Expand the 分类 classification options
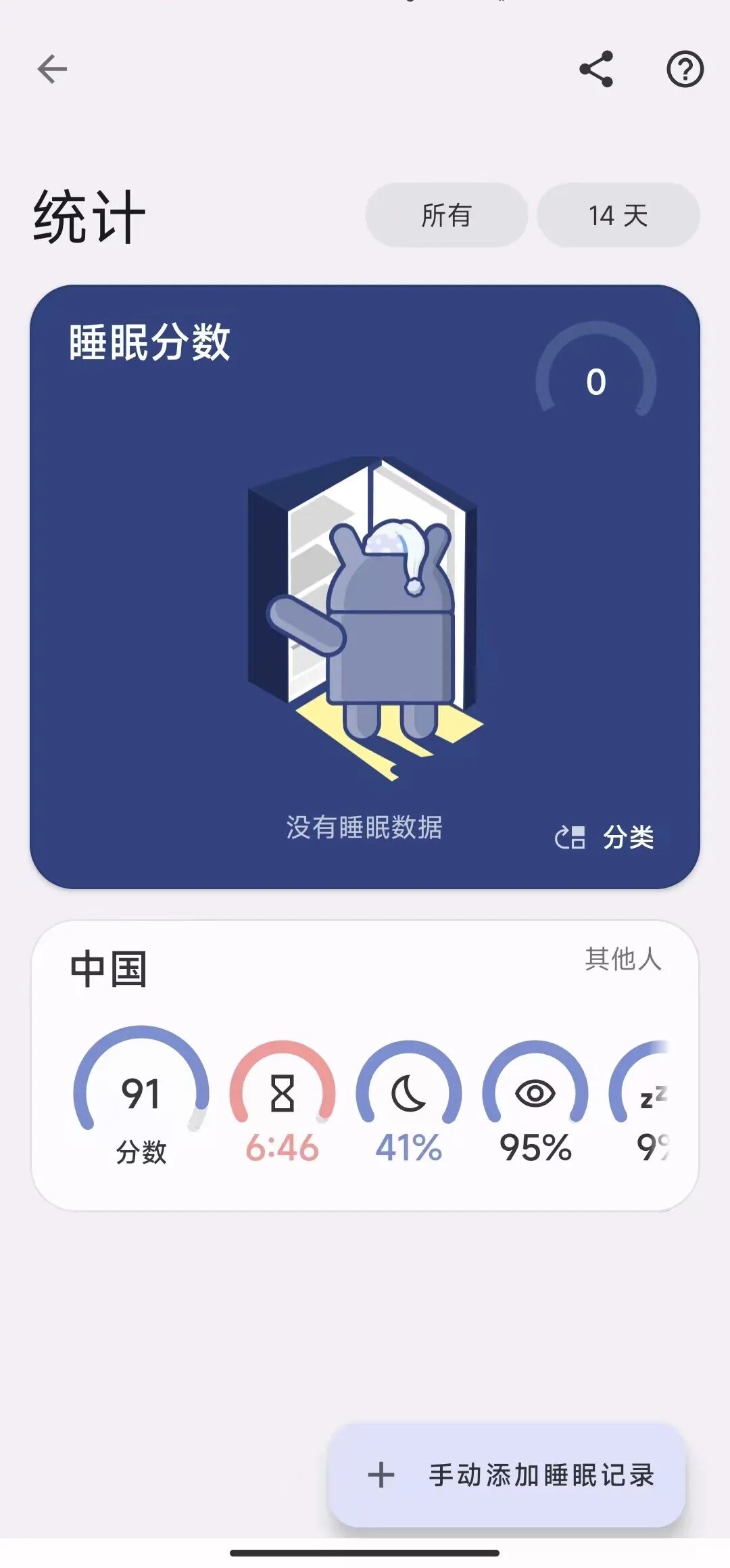 coord(629,837)
